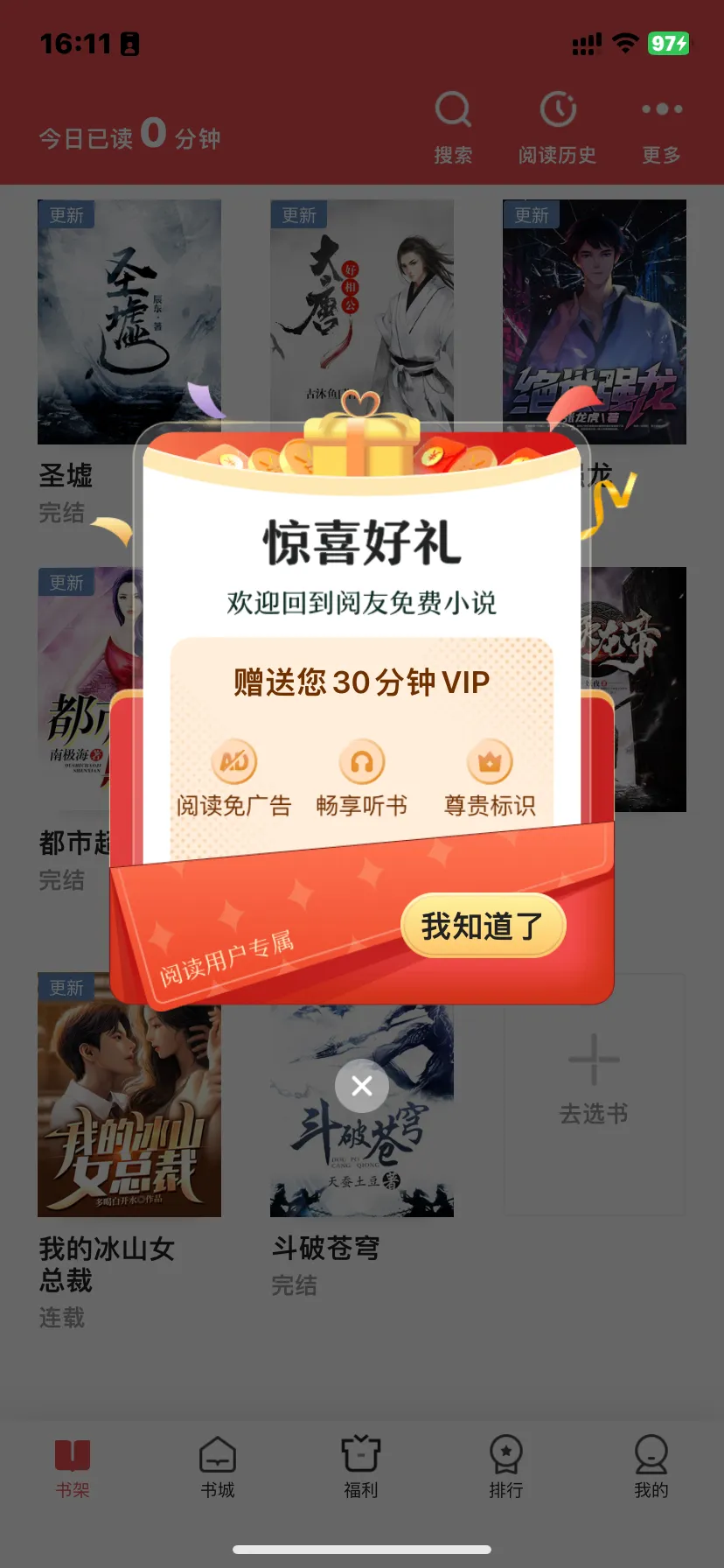Open the 更多 overflow menu
The width and height of the screenshot is (724, 1568).
pos(661,127)
